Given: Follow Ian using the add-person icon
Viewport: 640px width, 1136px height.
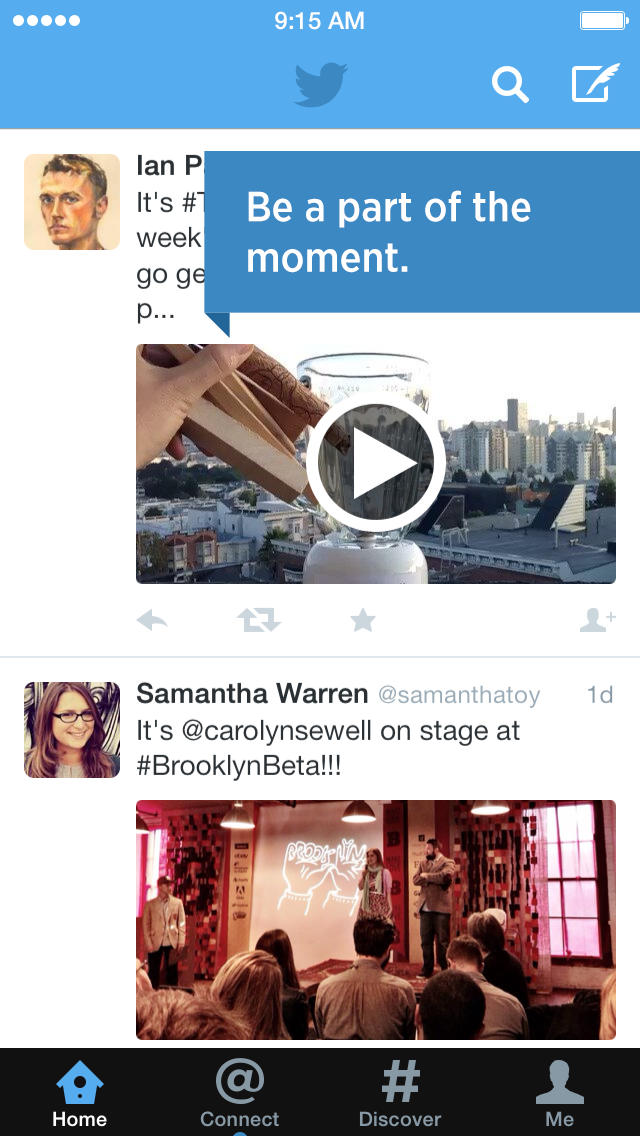Looking at the screenshot, I should point(597,621).
